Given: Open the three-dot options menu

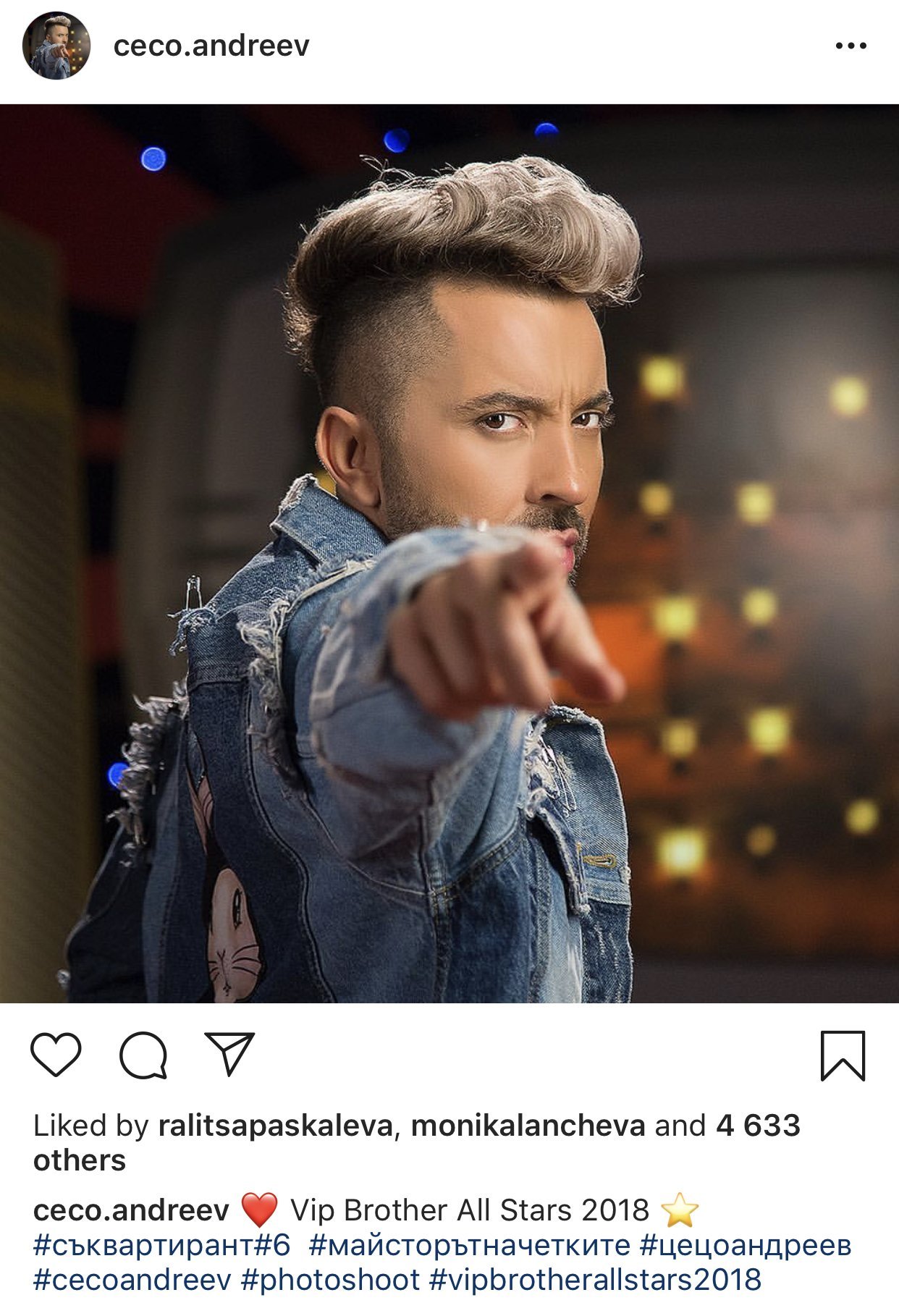Looking at the screenshot, I should [851, 46].
